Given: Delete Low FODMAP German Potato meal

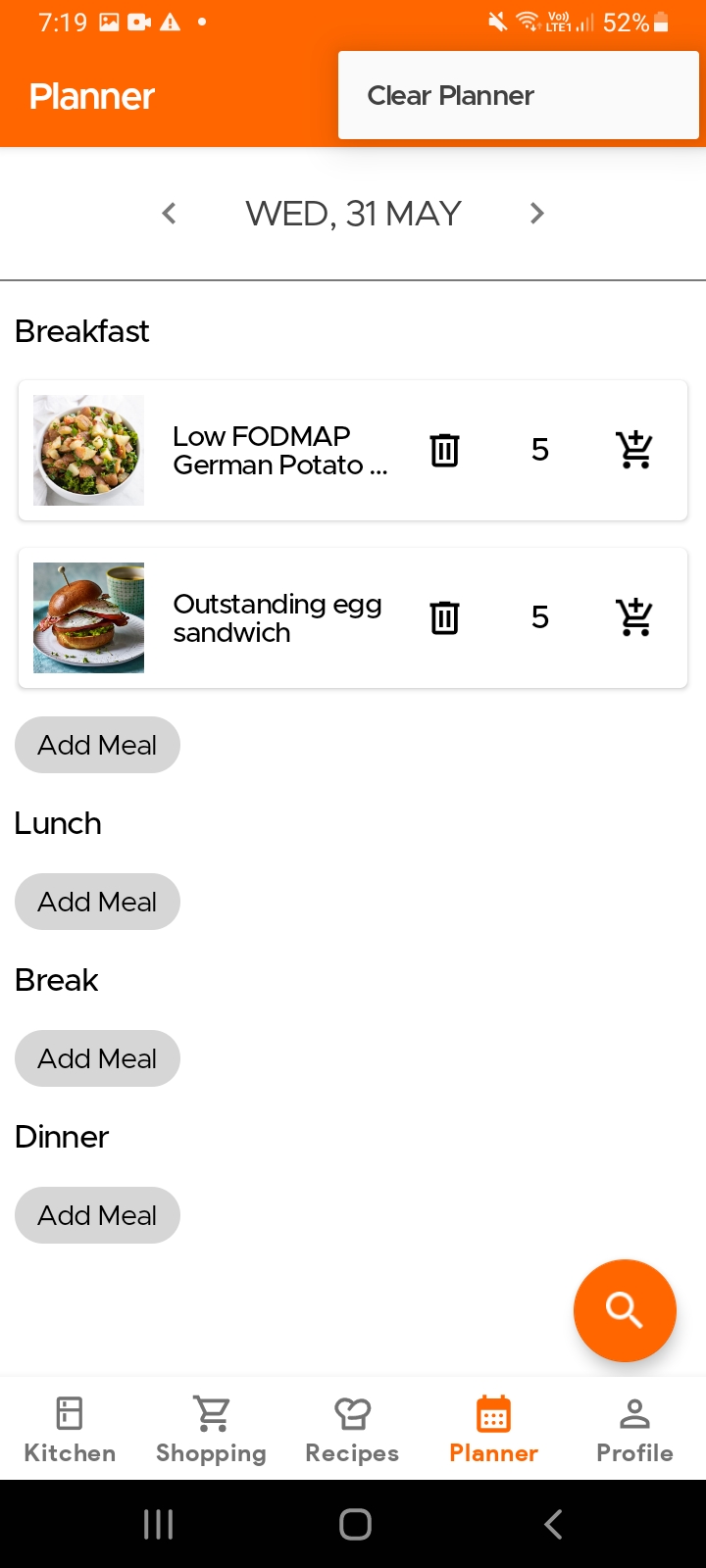Looking at the screenshot, I should click(444, 450).
